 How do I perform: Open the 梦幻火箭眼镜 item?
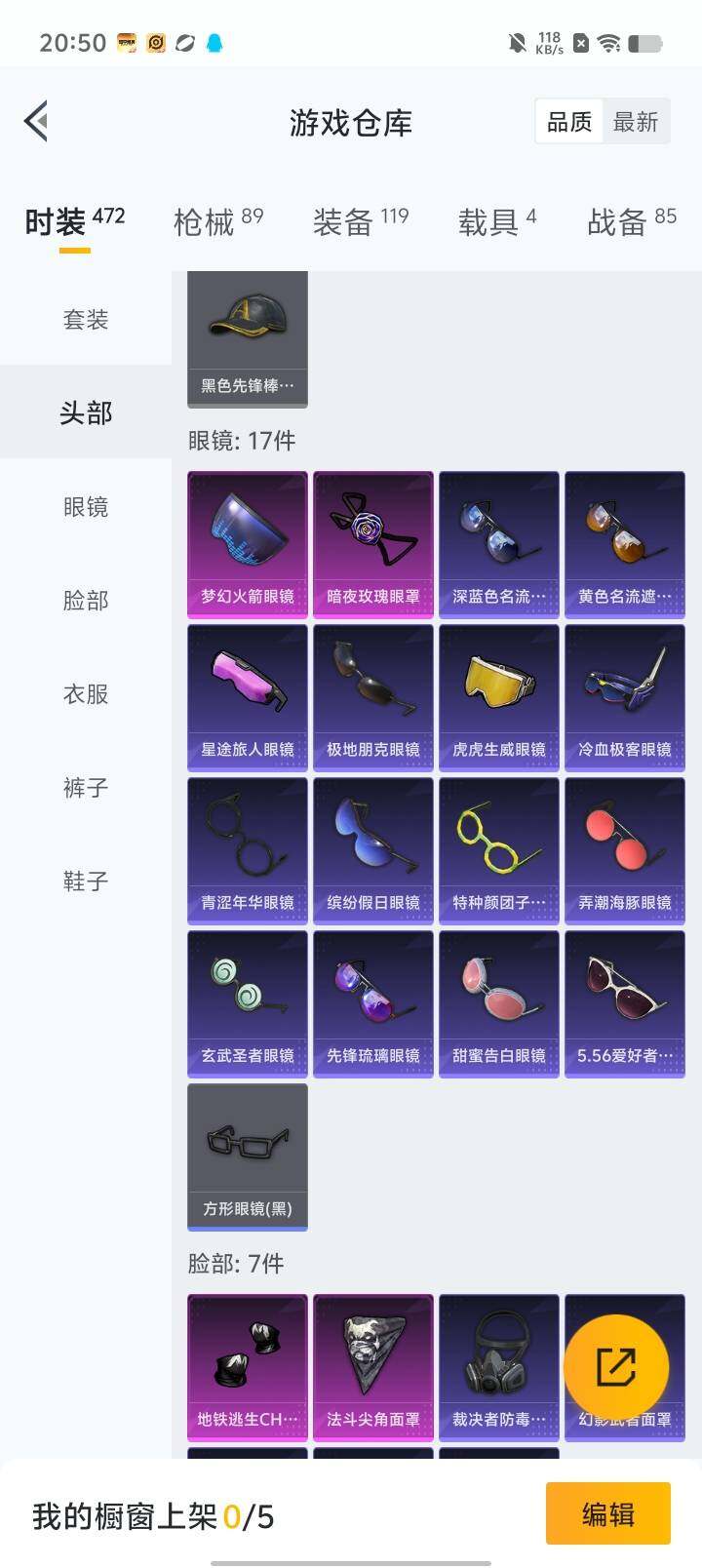click(248, 544)
